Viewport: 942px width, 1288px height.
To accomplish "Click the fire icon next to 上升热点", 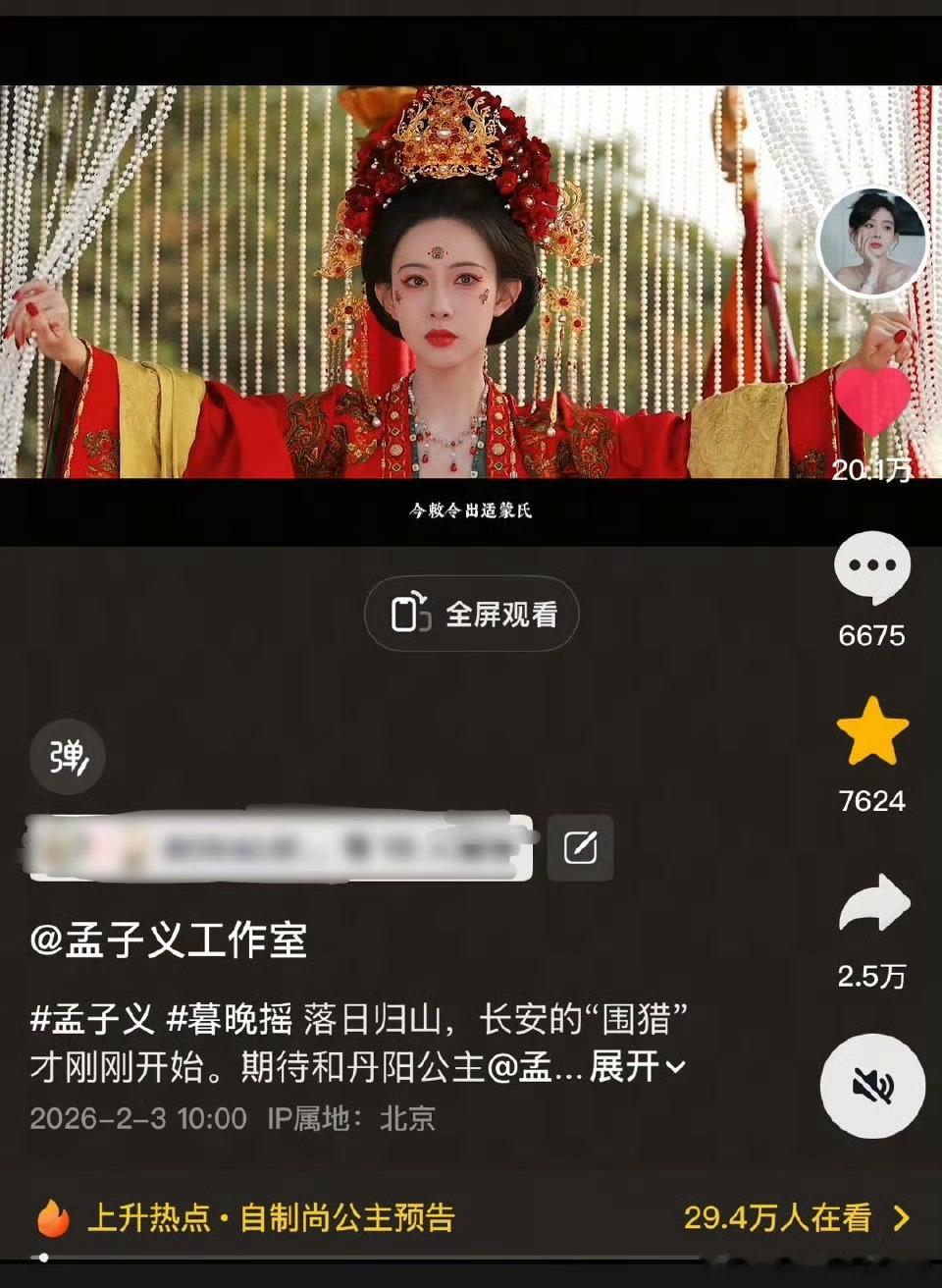I will (55, 1216).
